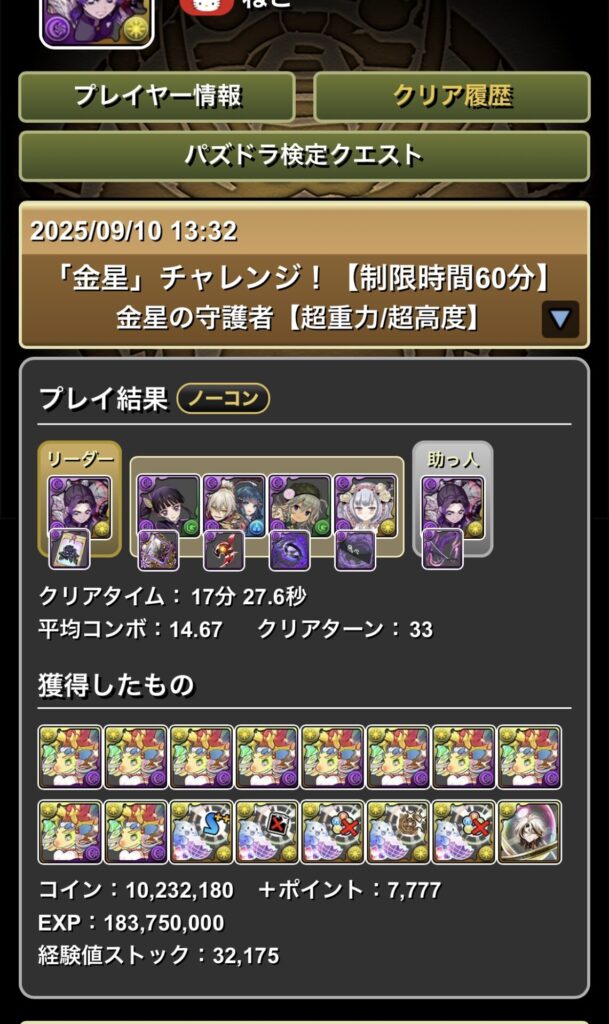
Task: Open the player avatar icon at top
Action: click(95, 20)
